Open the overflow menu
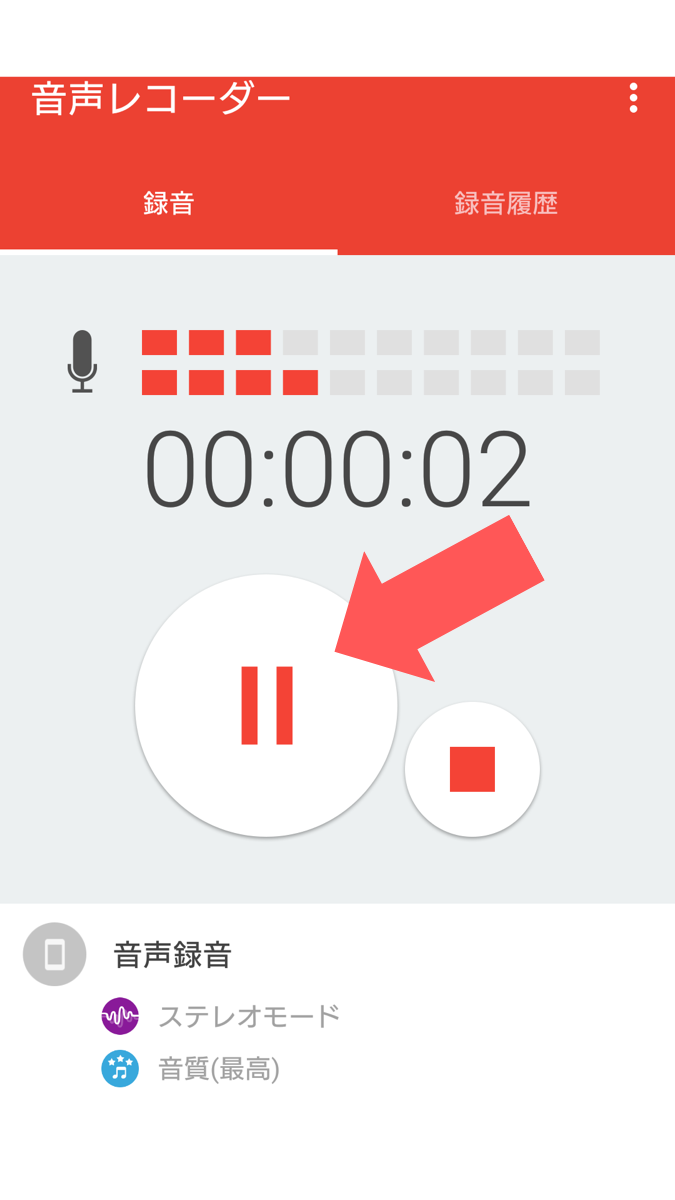Viewport: 675px width, 1200px height. [x=633, y=98]
